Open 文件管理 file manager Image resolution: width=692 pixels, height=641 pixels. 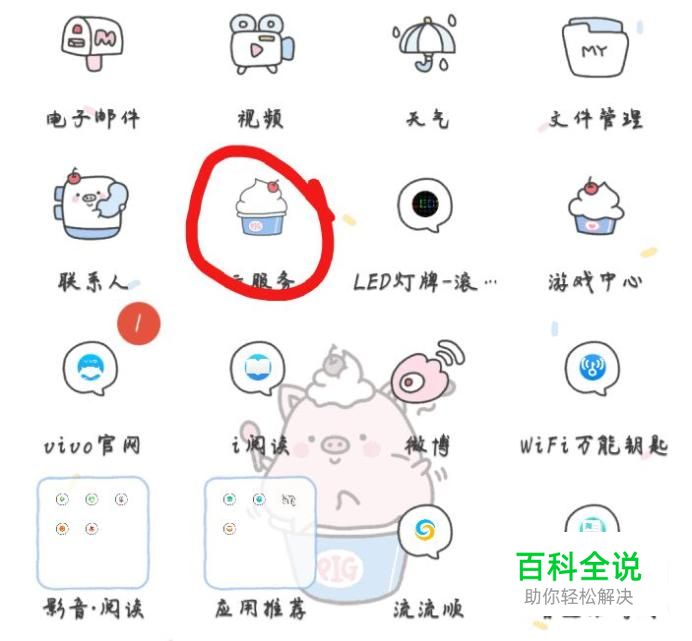pyautogui.click(x=596, y=46)
